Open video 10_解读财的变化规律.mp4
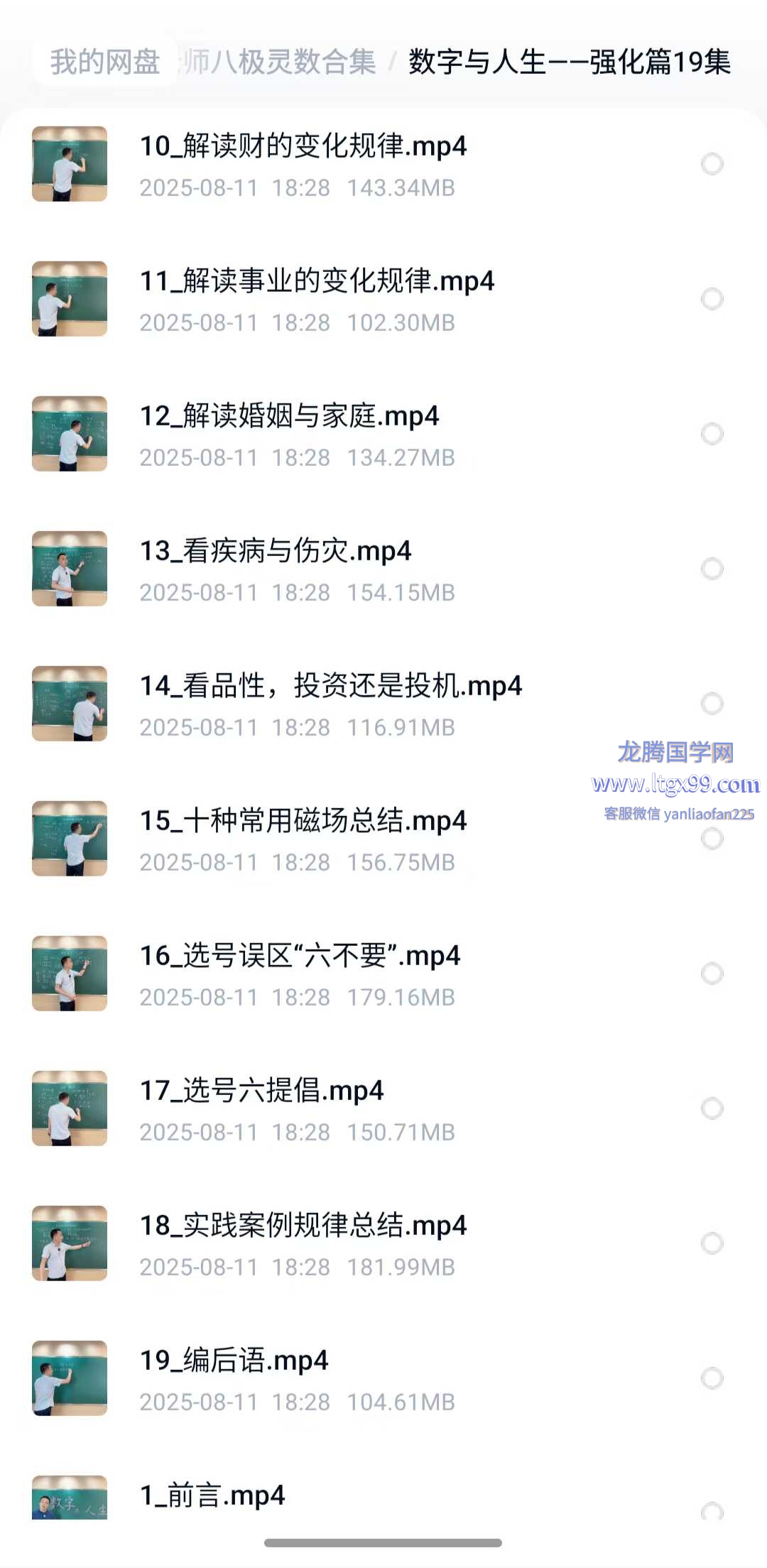The image size is (767, 1568). (303, 146)
